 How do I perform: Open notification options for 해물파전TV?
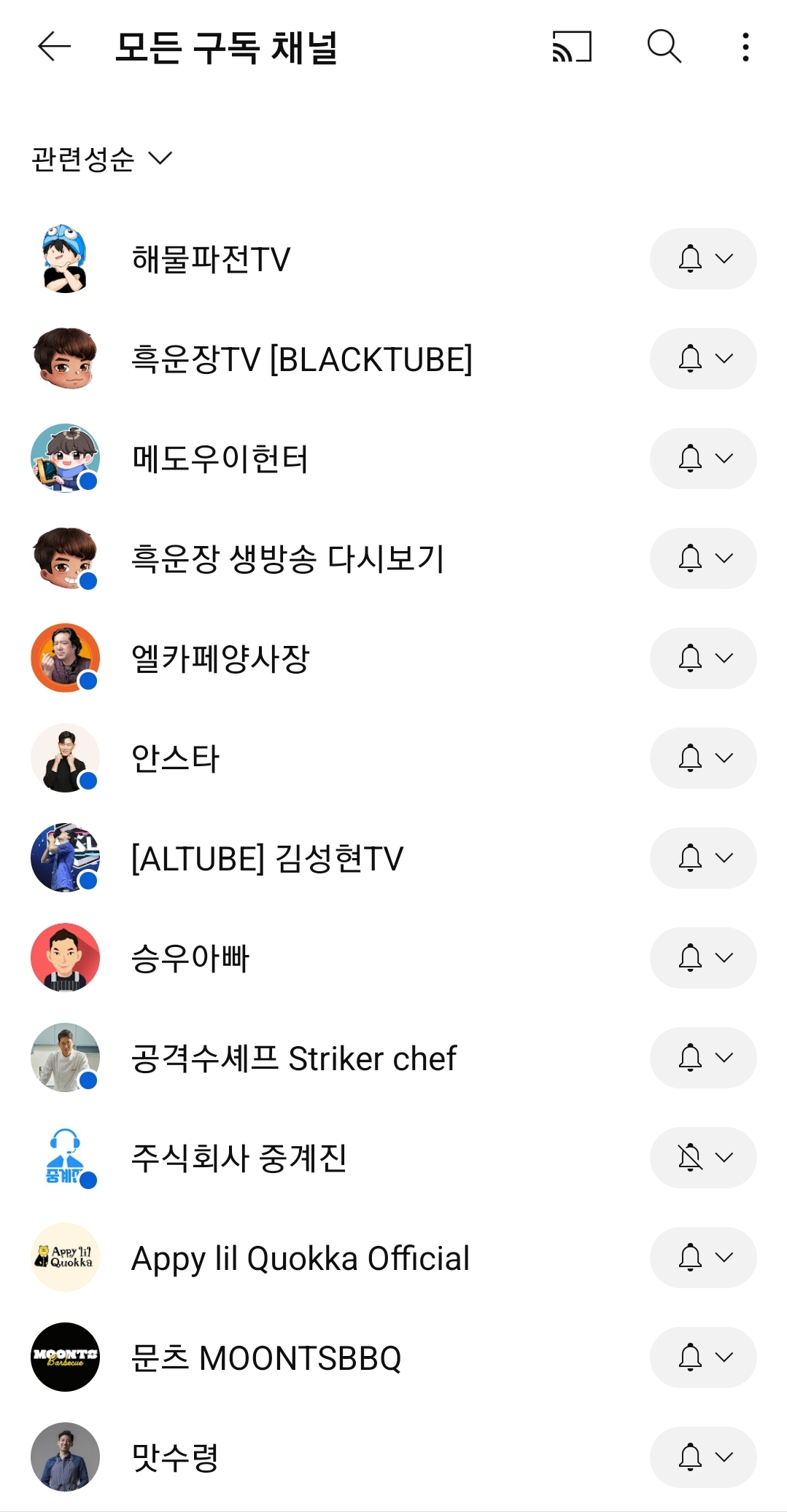[x=703, y=259]
